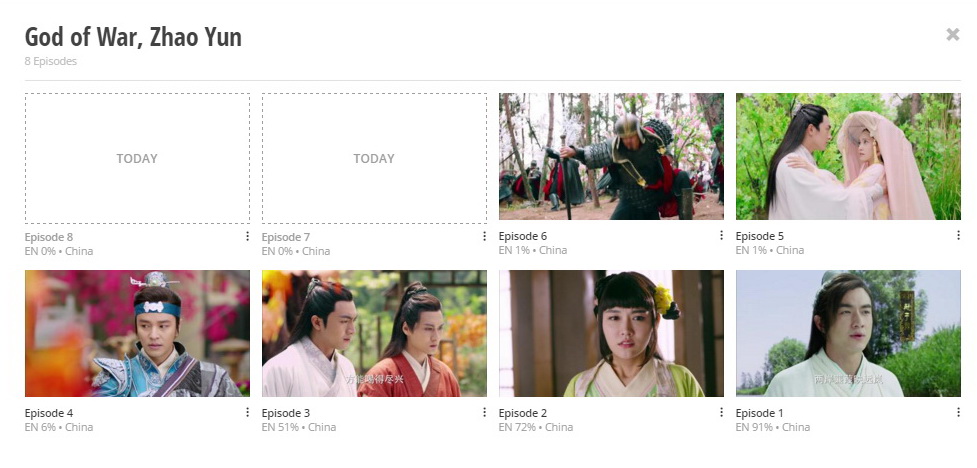Select the Episode 8 placeholder marked TODAY
This screenshot has width=977, height=468.
[x=137, y=158]
